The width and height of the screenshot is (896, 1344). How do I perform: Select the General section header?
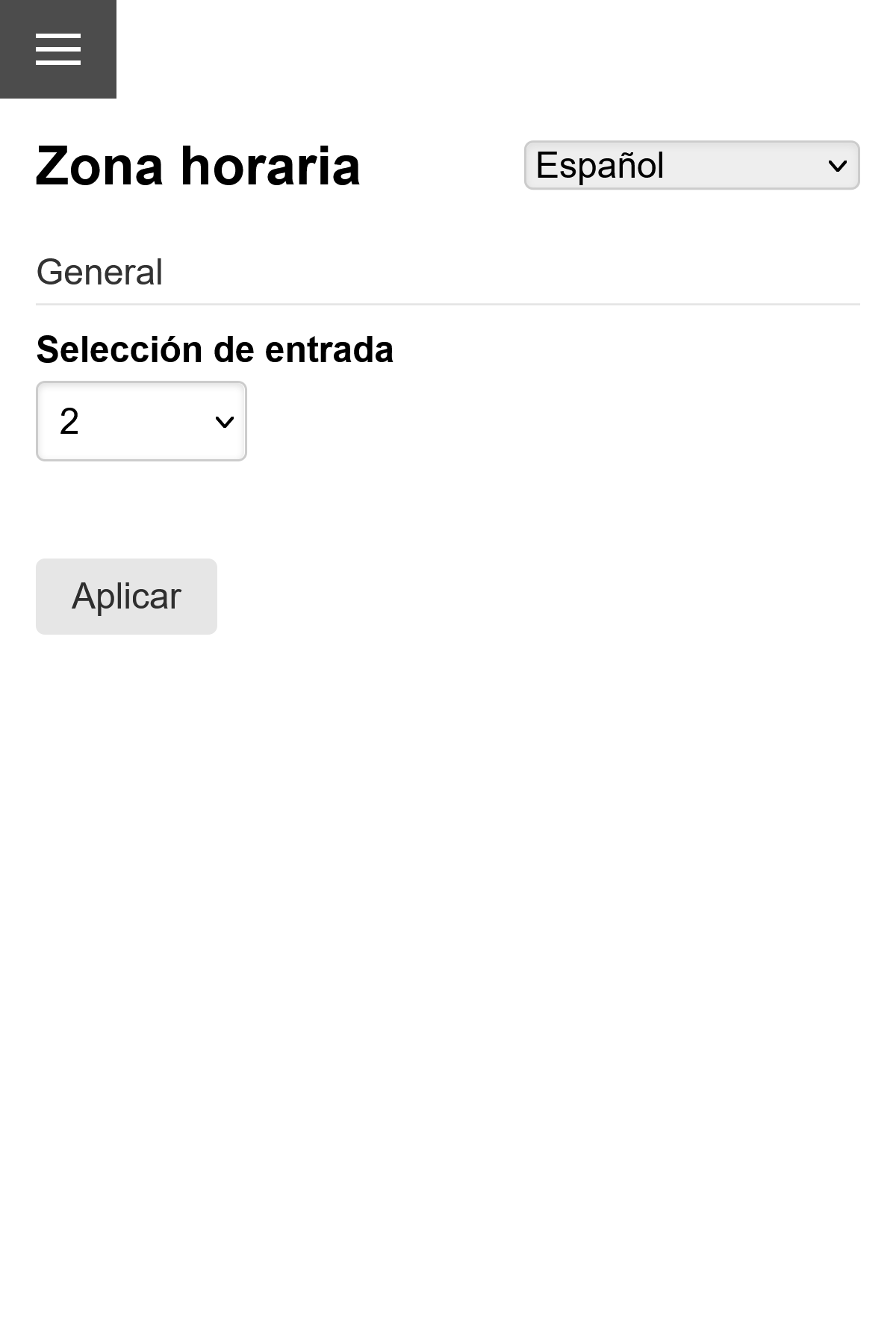click(x=99, y=271)
